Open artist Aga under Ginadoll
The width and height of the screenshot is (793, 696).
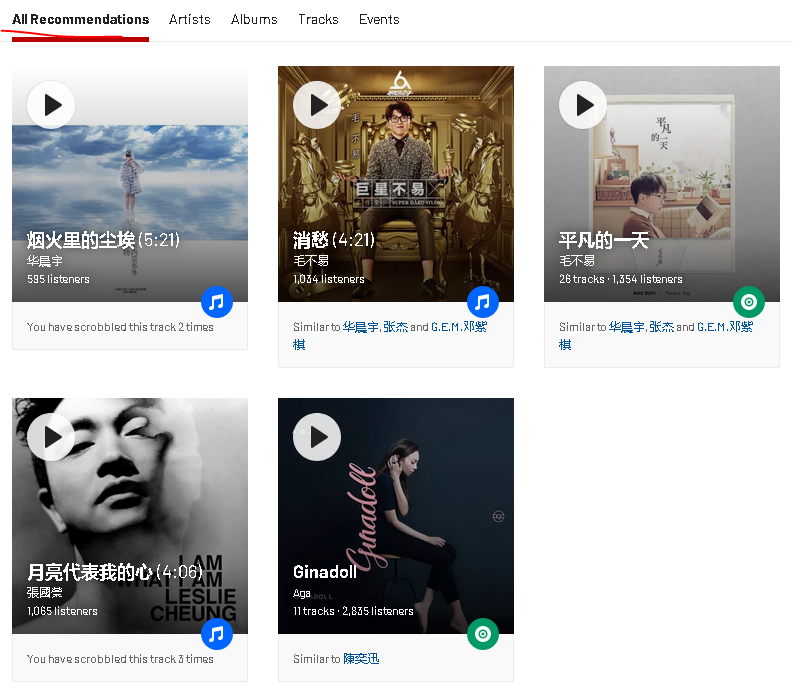(x=302, y=593)
